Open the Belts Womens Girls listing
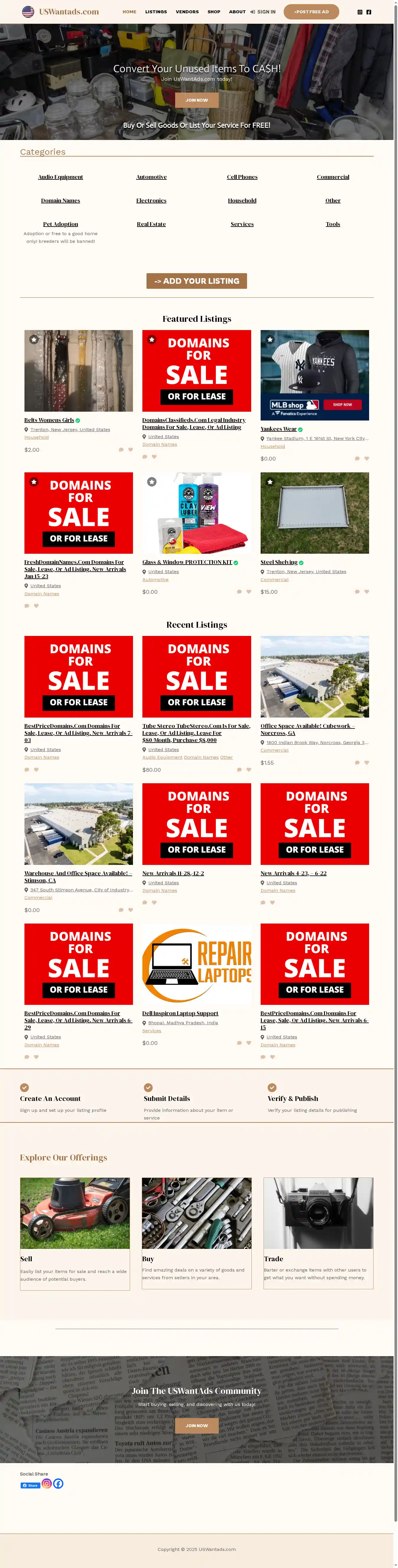This screenshot has width=398, height=1568. (49, 420)
